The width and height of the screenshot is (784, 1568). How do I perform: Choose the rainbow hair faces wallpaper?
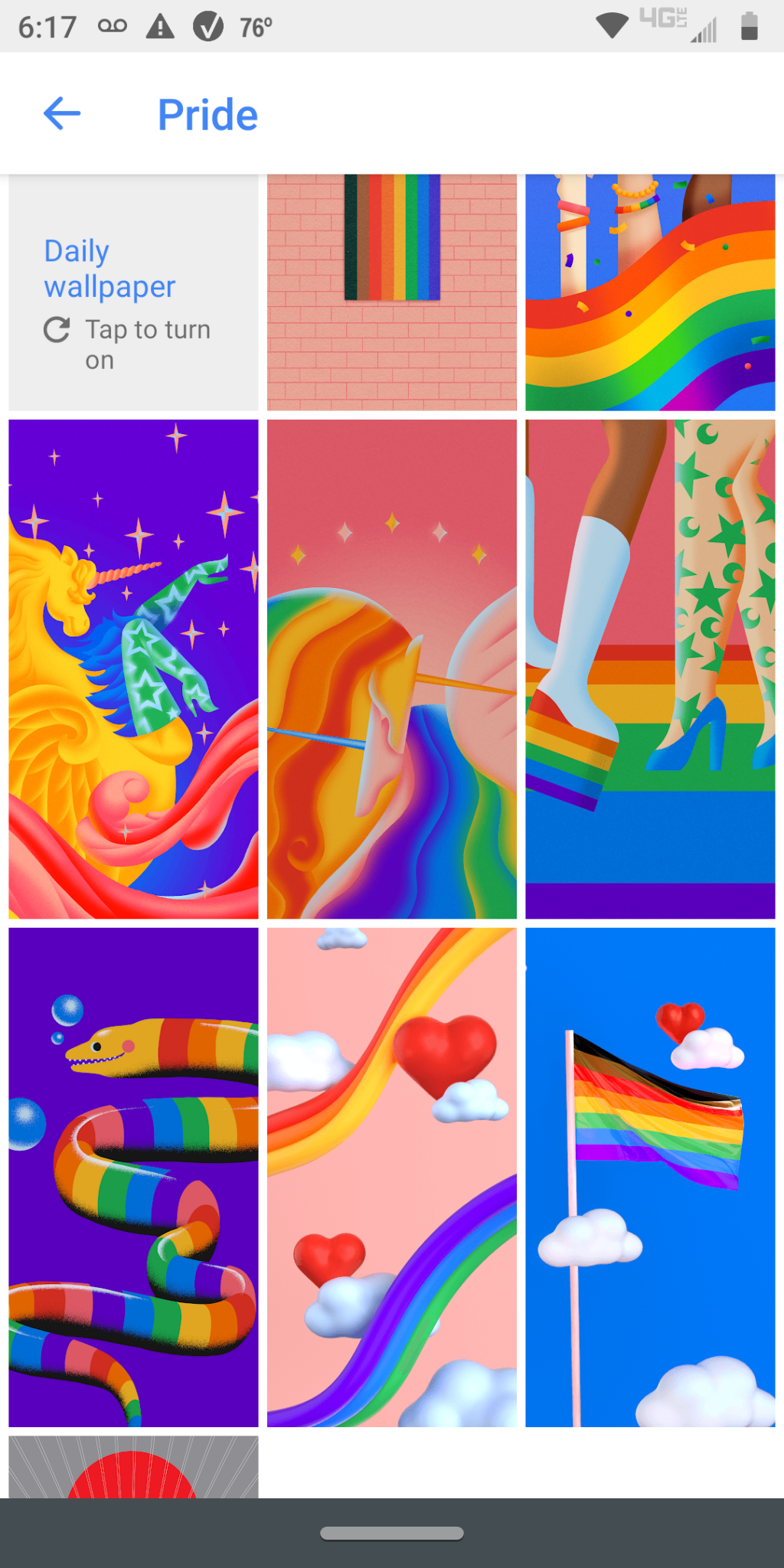click(391, 668)
